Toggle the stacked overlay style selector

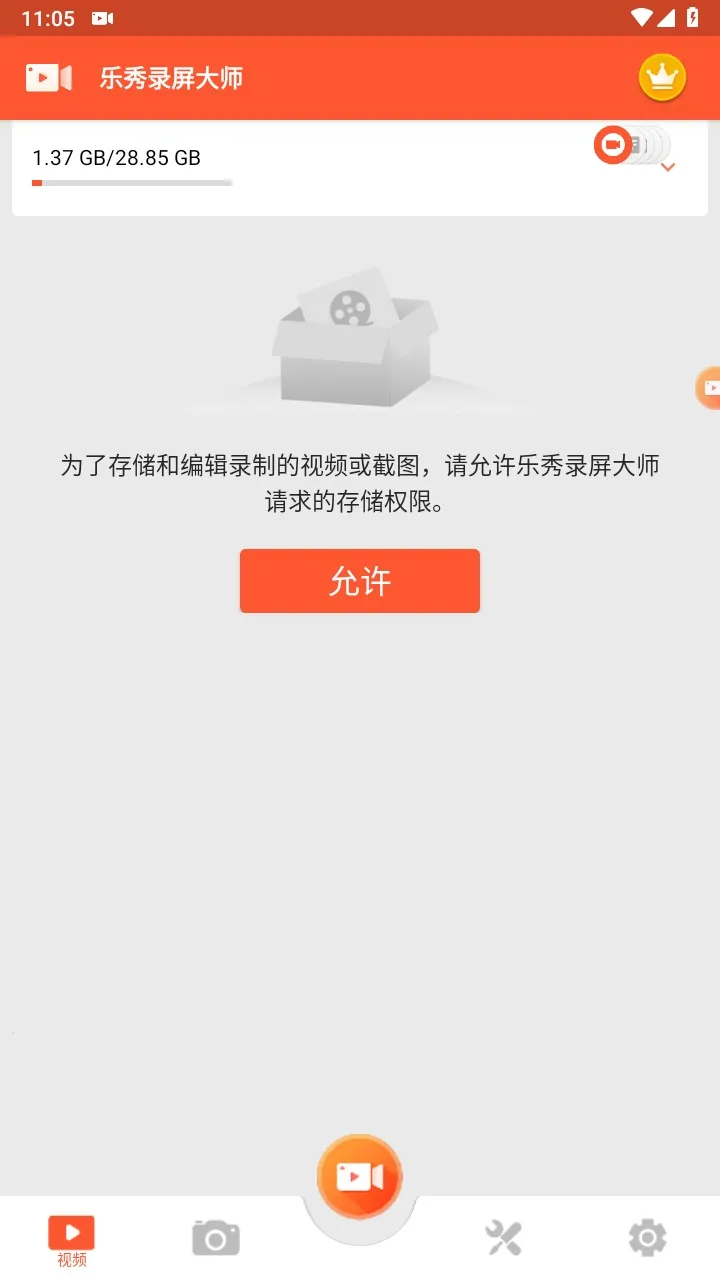pyautogui.click(x=633, y=145)
